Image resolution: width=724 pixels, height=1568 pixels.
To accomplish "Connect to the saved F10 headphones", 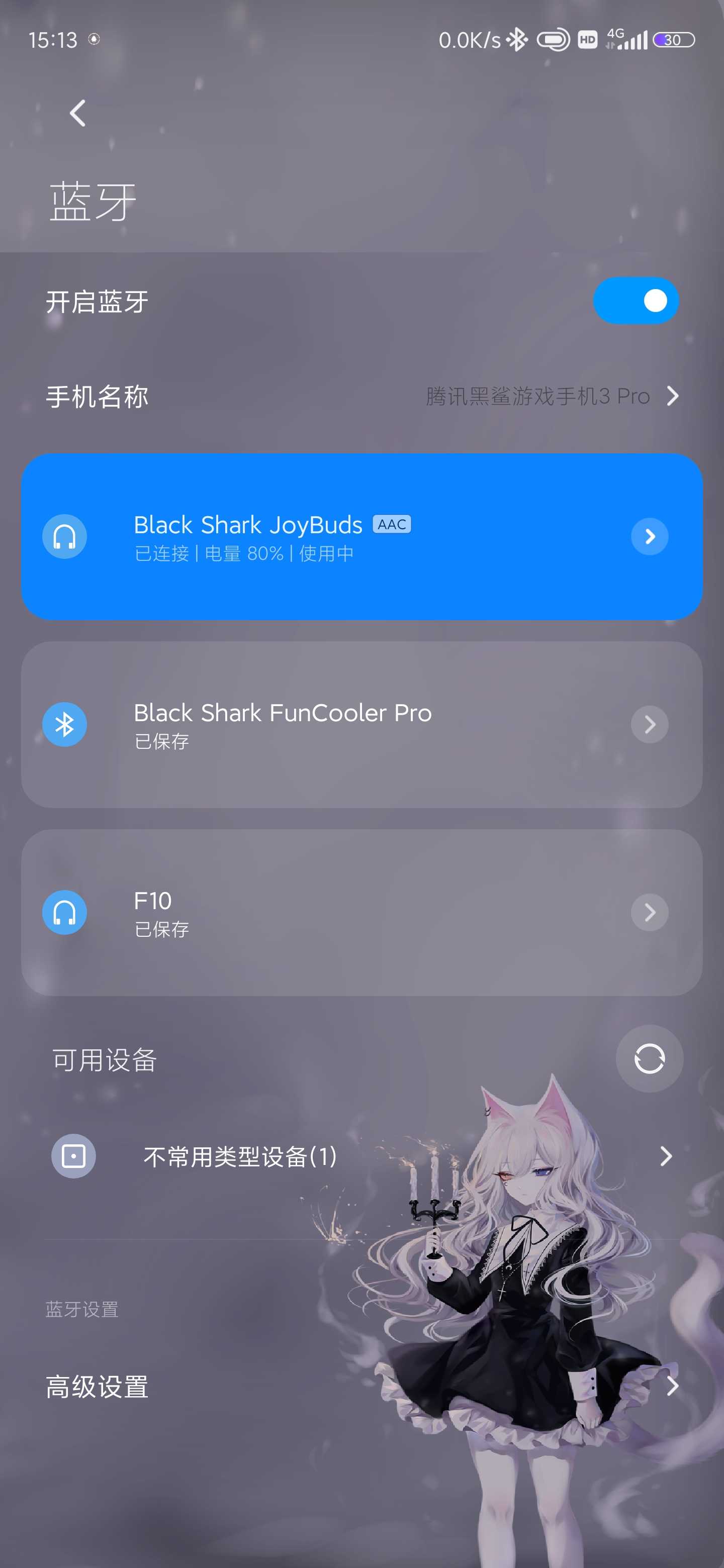I will coord(361,913).
